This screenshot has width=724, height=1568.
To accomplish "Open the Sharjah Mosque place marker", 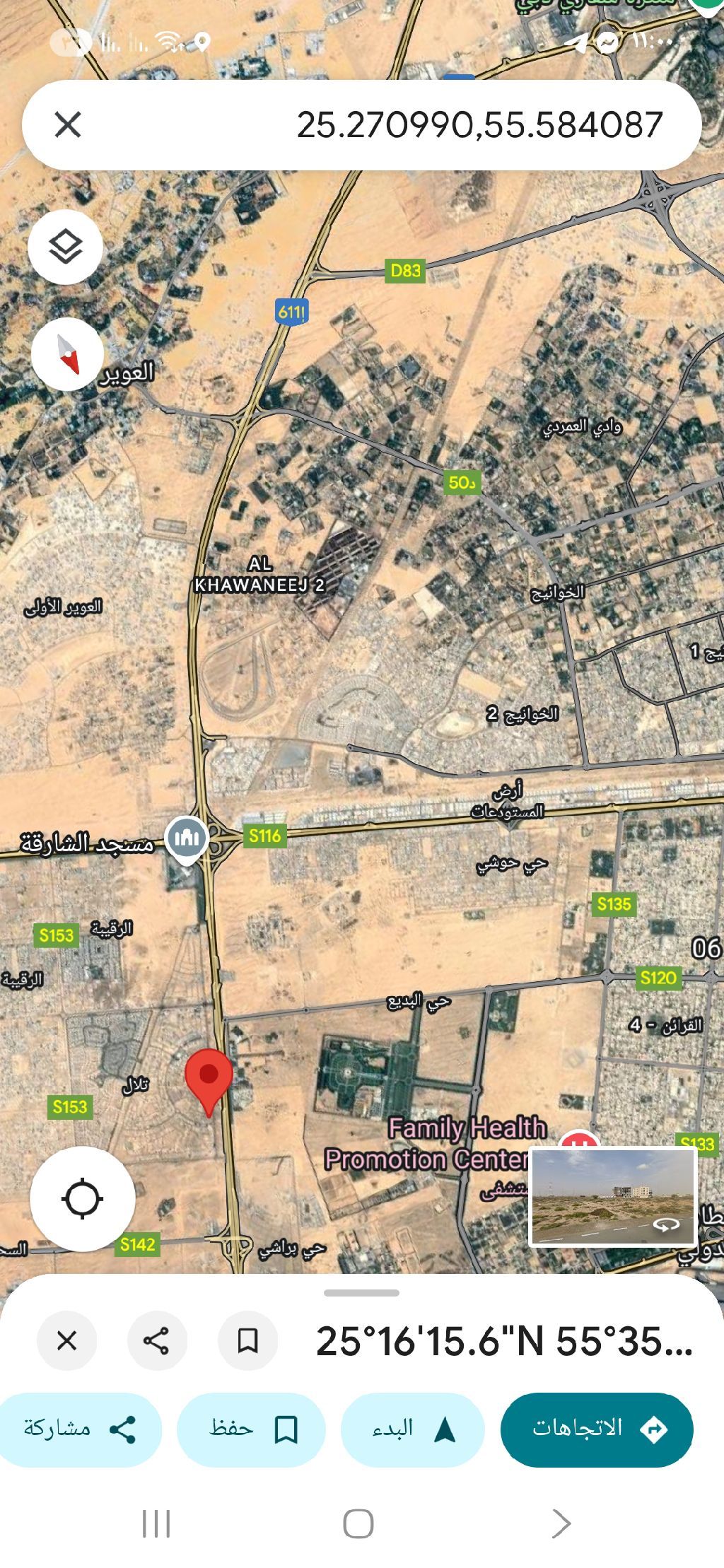I will 186,838.
